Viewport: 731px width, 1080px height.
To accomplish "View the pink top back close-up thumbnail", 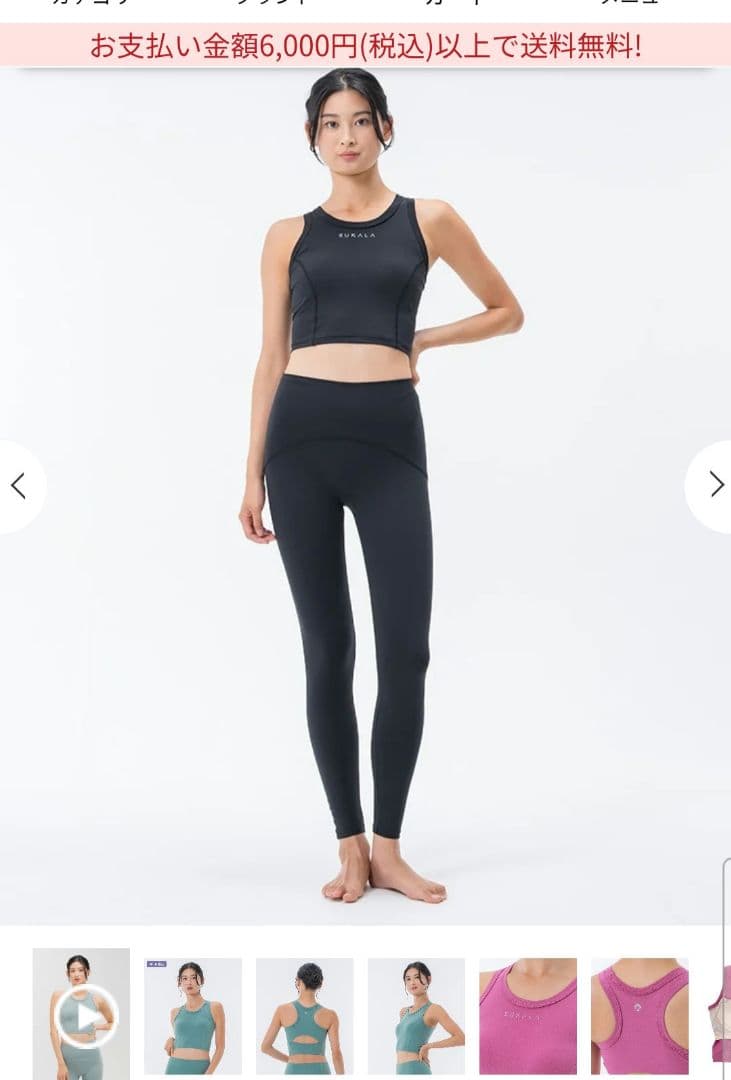I will 640,1016.
